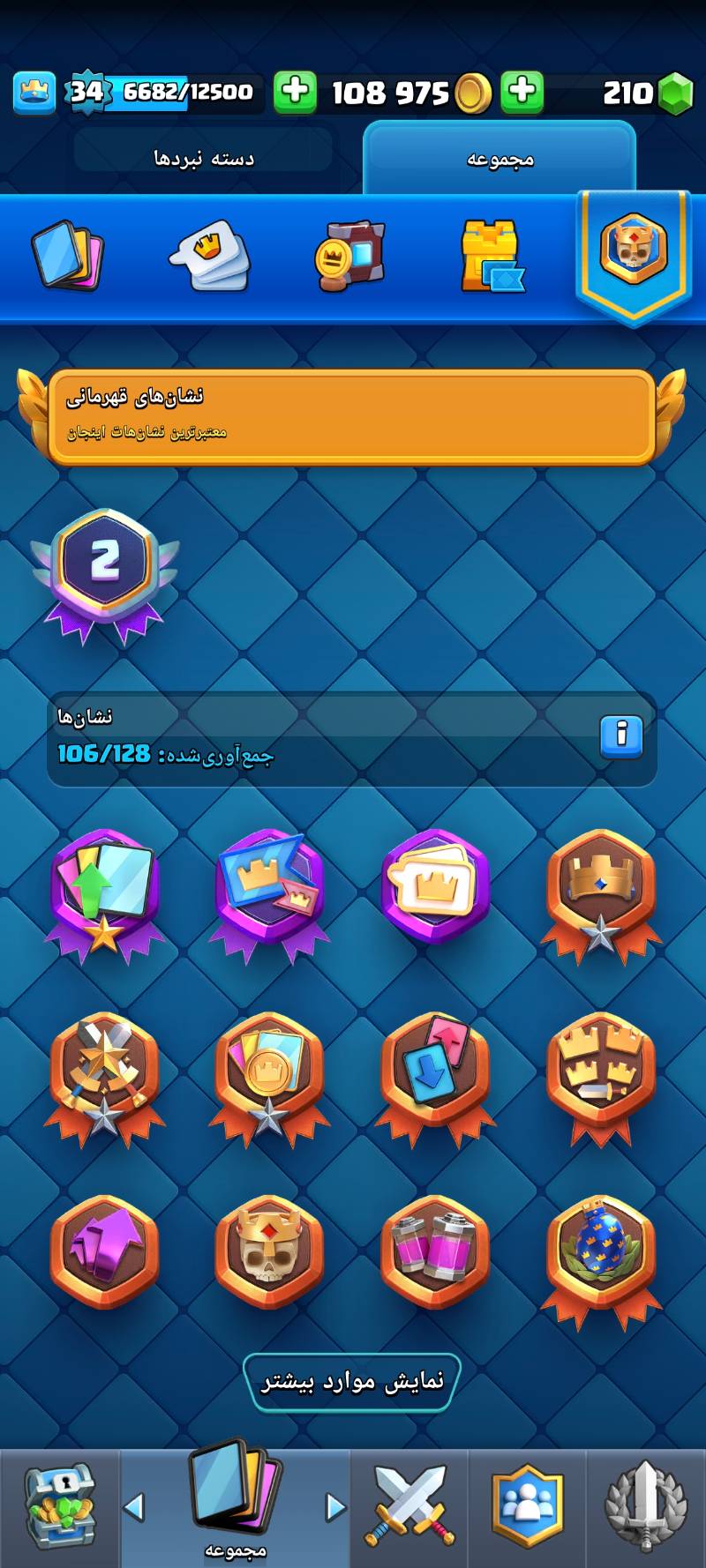Open the elixir bottles badge

(x=435, y=1252)
